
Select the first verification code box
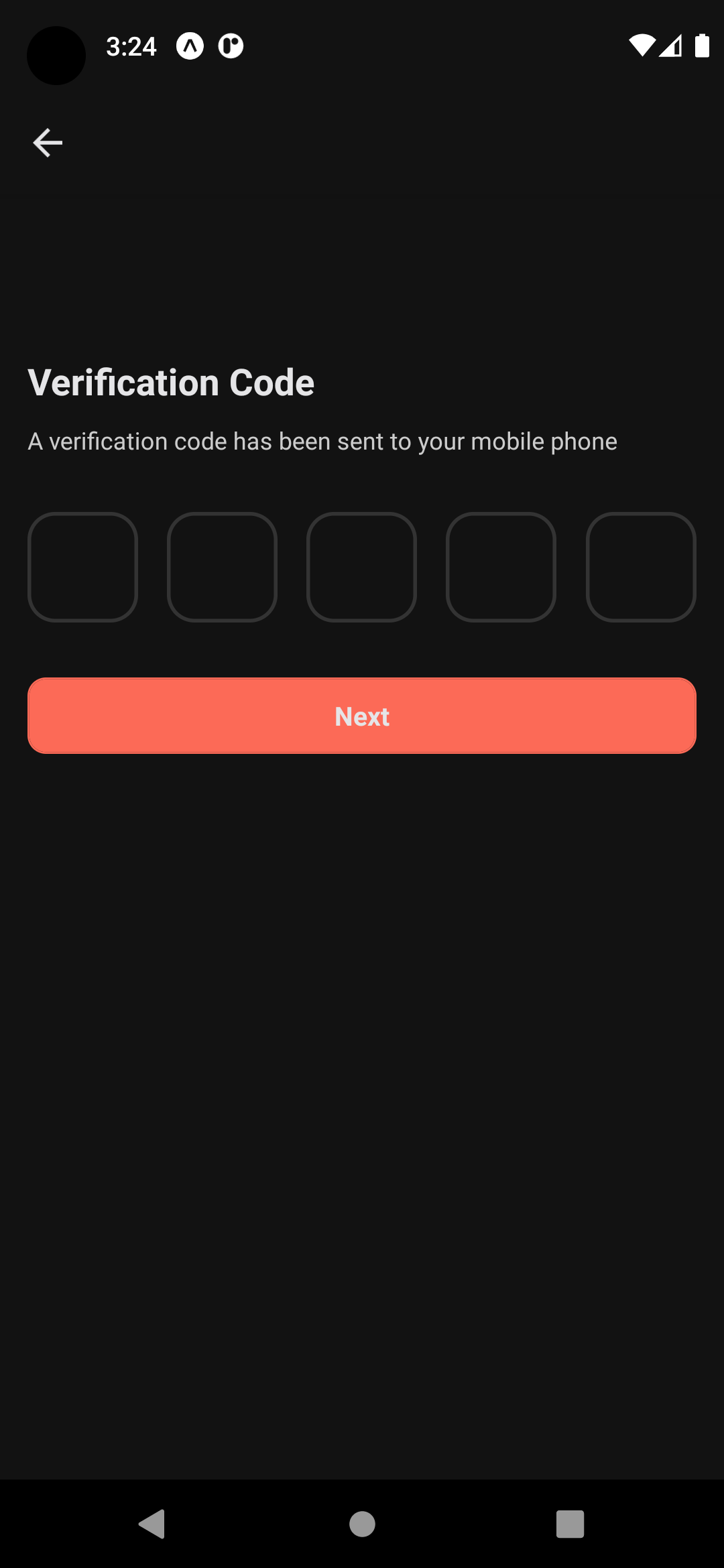(x=82, y=567)
